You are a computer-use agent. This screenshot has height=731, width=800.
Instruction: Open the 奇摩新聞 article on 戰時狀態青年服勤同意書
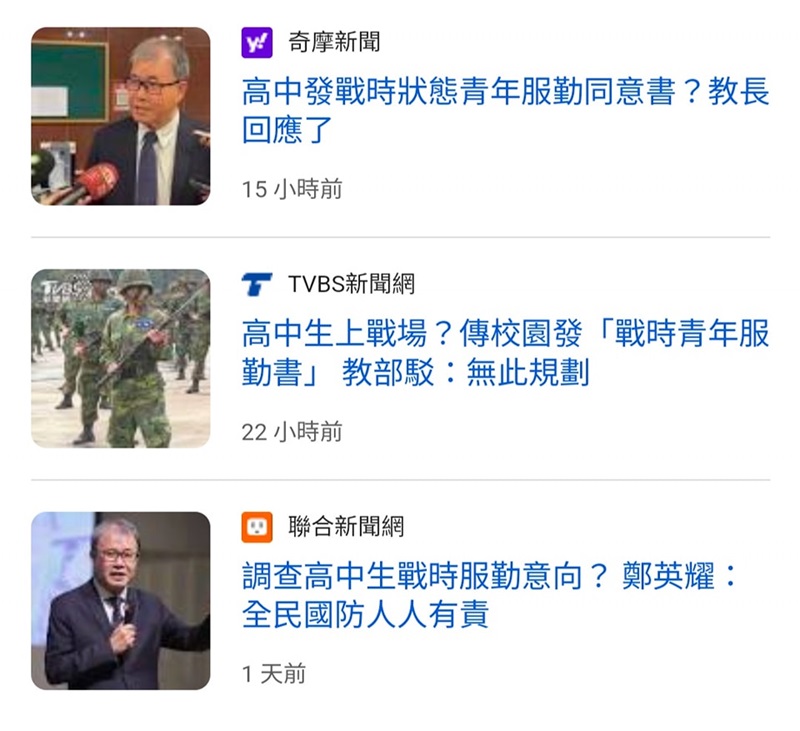tap(505, 111)
